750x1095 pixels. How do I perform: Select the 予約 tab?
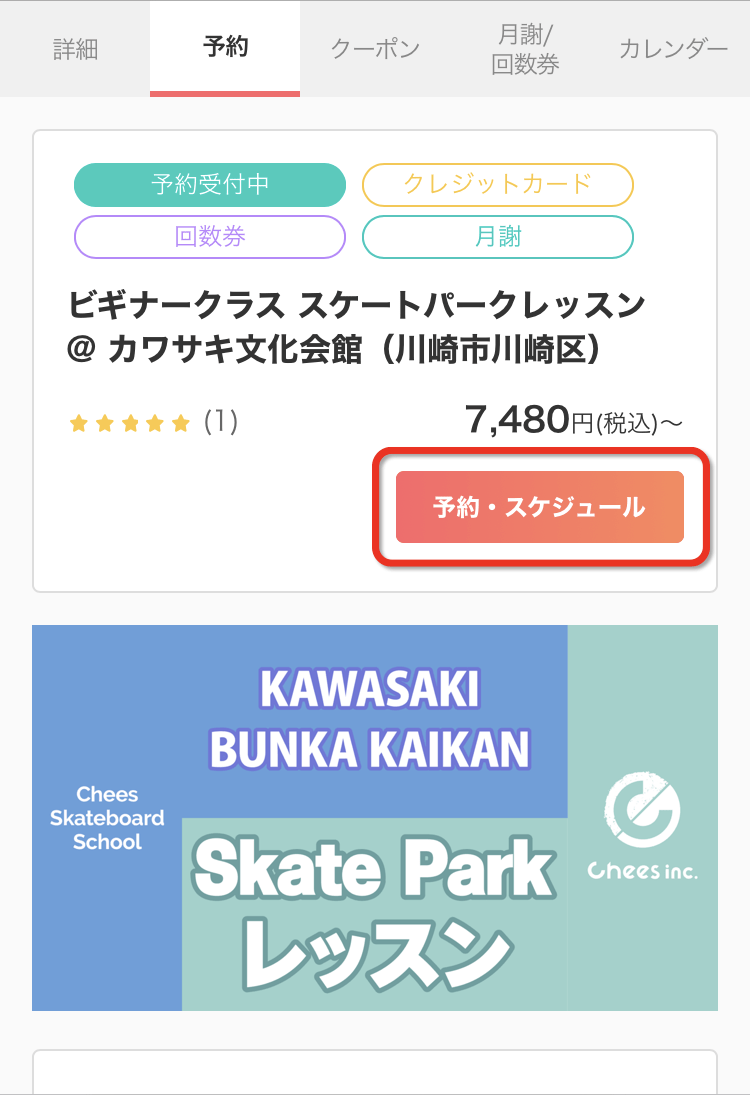point(225,47)
